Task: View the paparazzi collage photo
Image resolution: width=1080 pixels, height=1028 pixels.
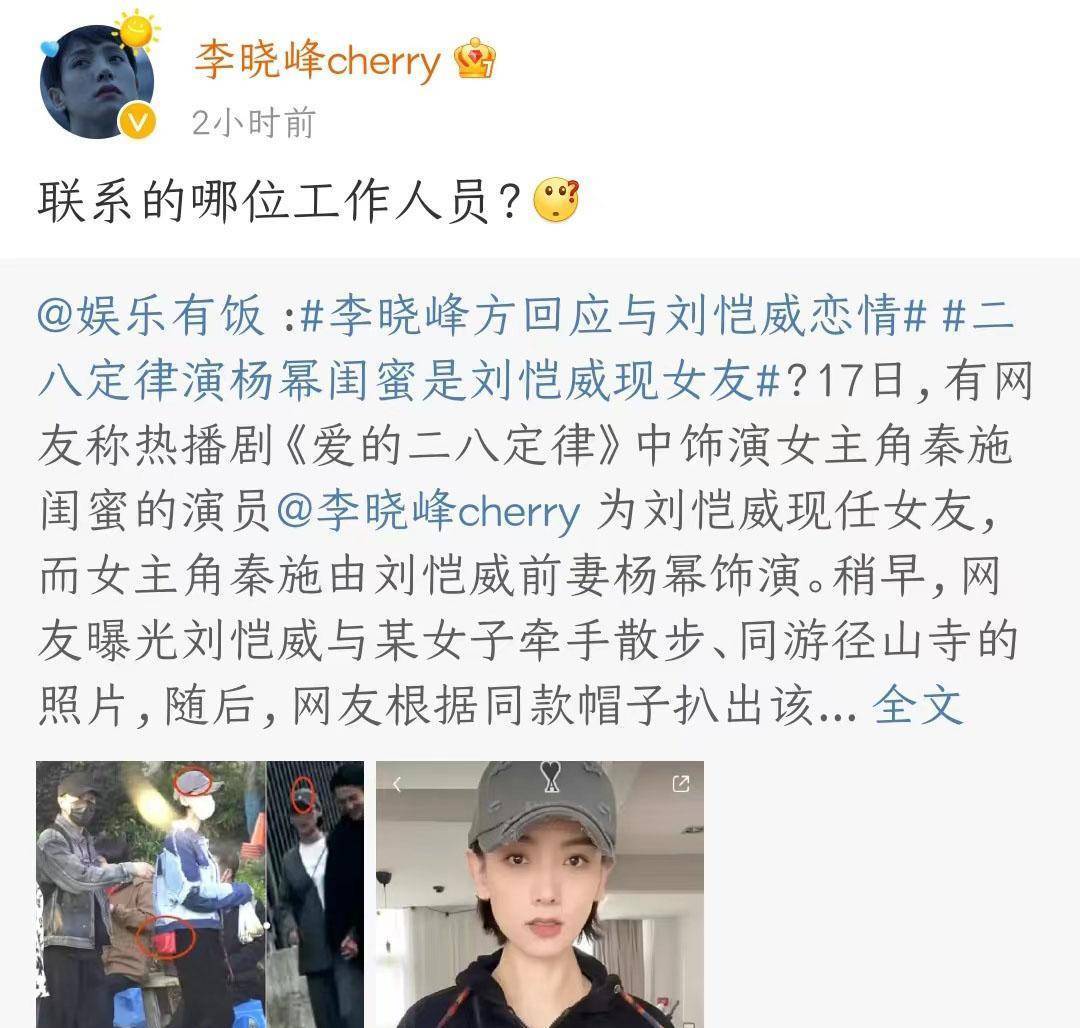Action: [200, 894]
